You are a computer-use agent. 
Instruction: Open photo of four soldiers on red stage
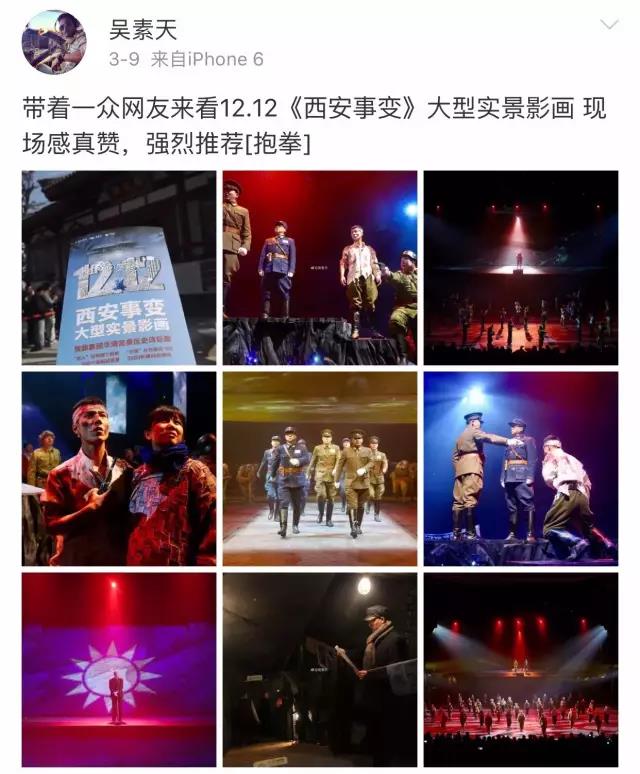click(319, 267)
